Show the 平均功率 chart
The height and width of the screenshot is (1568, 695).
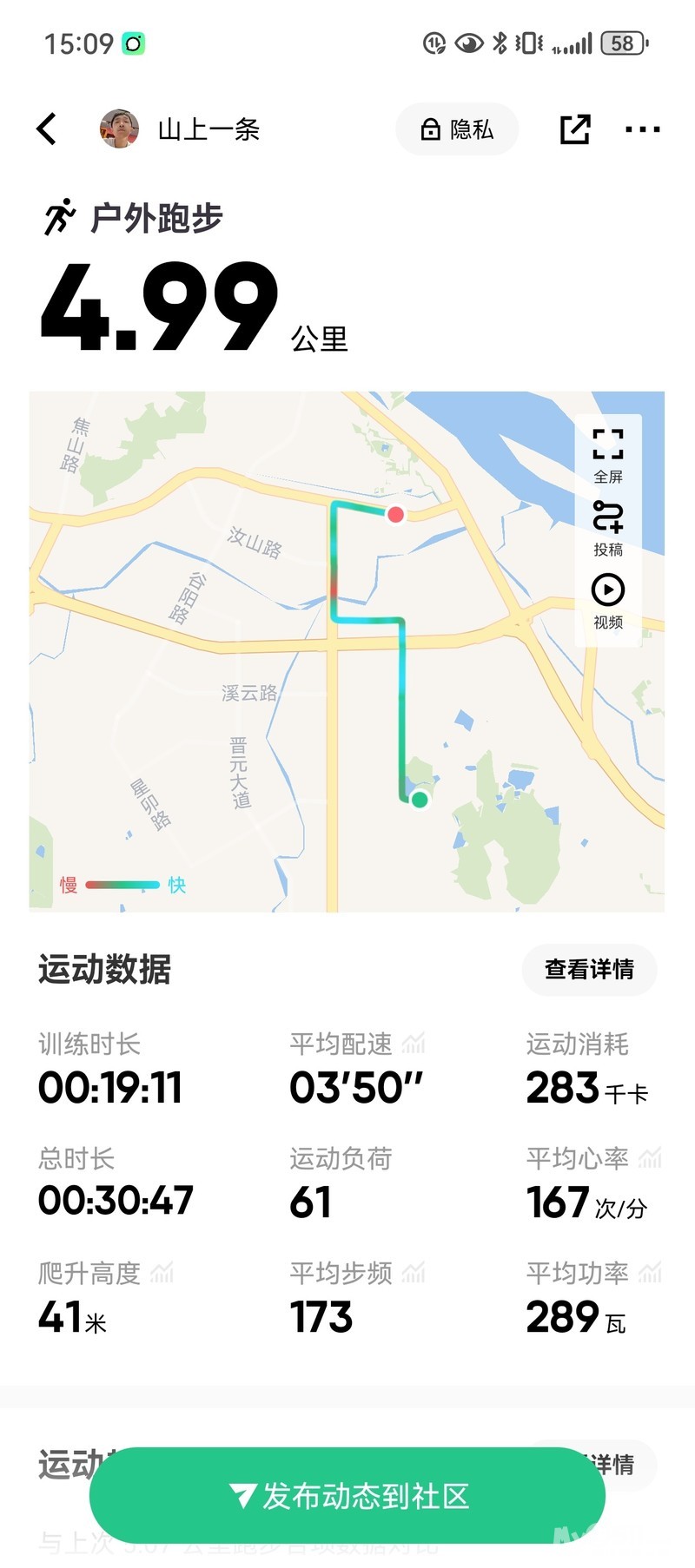650,1273
